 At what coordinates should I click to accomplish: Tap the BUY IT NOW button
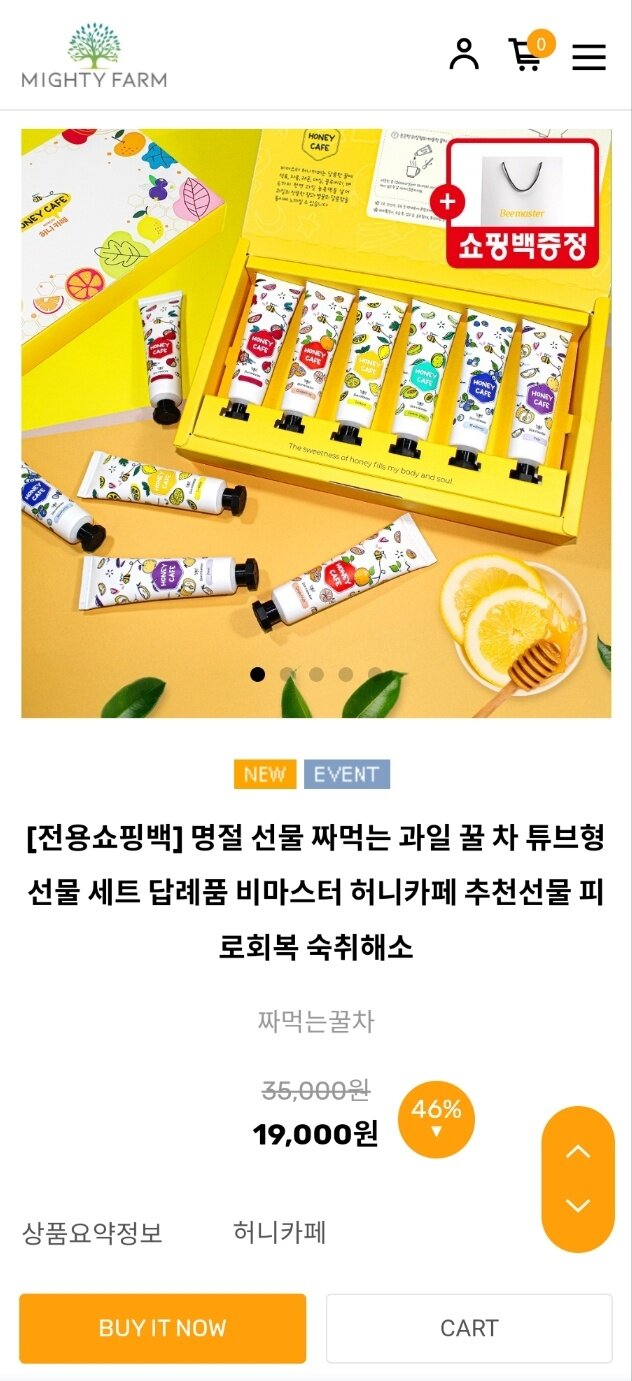pyautogui.click(x=163, y=1328)
